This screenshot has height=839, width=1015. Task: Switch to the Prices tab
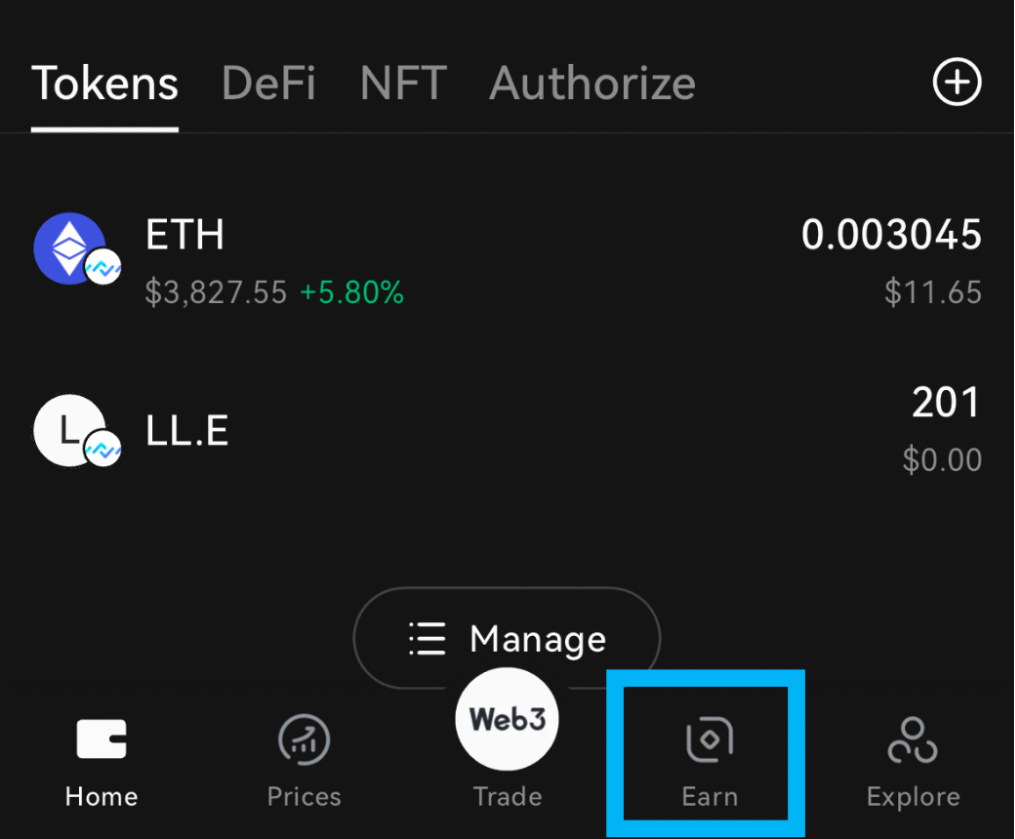[304, 764]
